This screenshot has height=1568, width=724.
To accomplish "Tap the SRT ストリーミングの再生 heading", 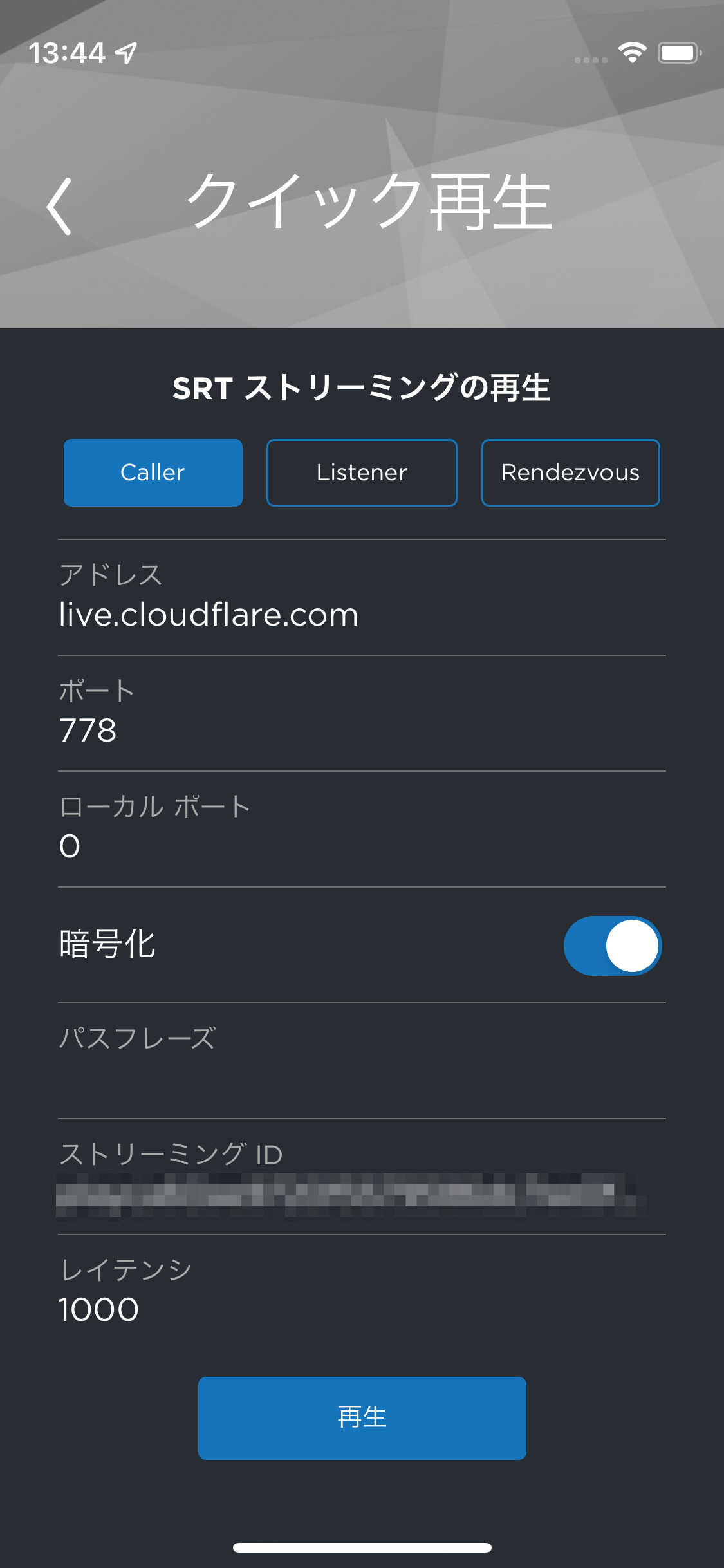I will pyautogui.click(x=362, y=387).
